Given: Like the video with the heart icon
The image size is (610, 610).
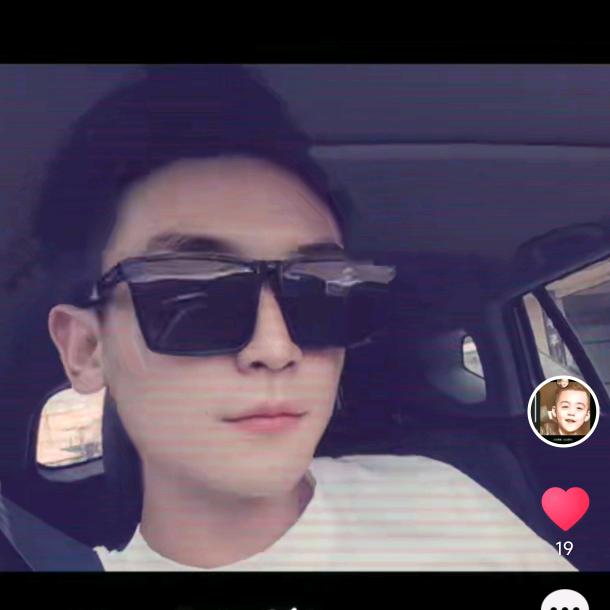Looking at the screenshot, I should [x=565, y=508].
